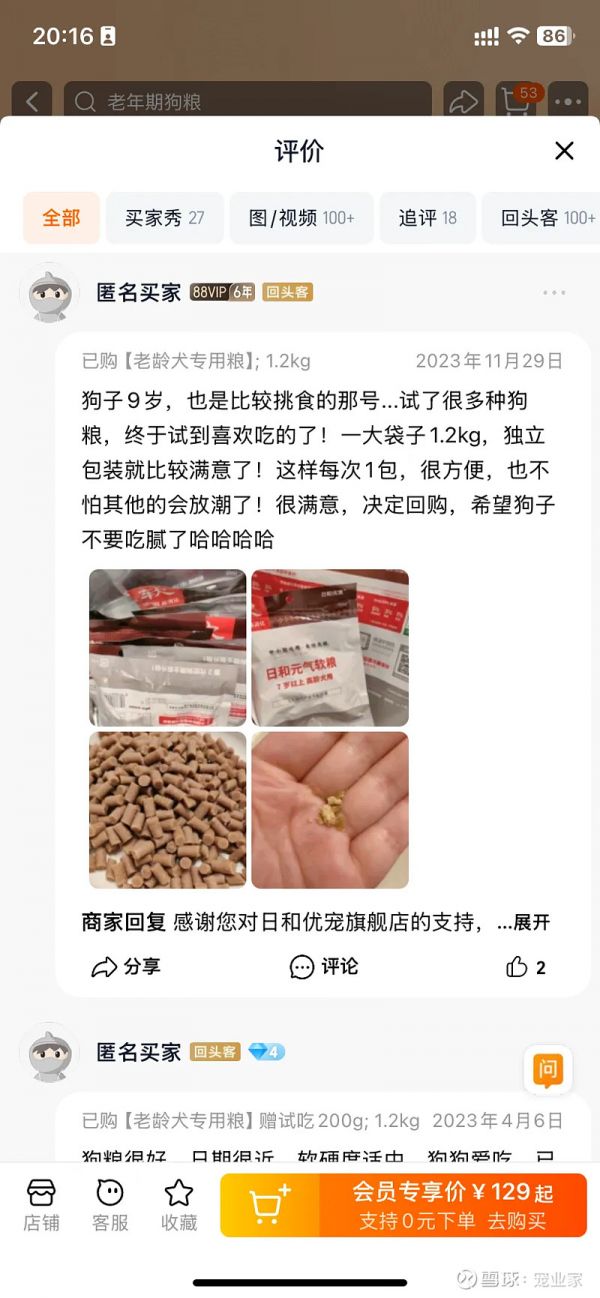
Task: Add the product to 收藏 favorites
Action: click(x=179, y=1204)
